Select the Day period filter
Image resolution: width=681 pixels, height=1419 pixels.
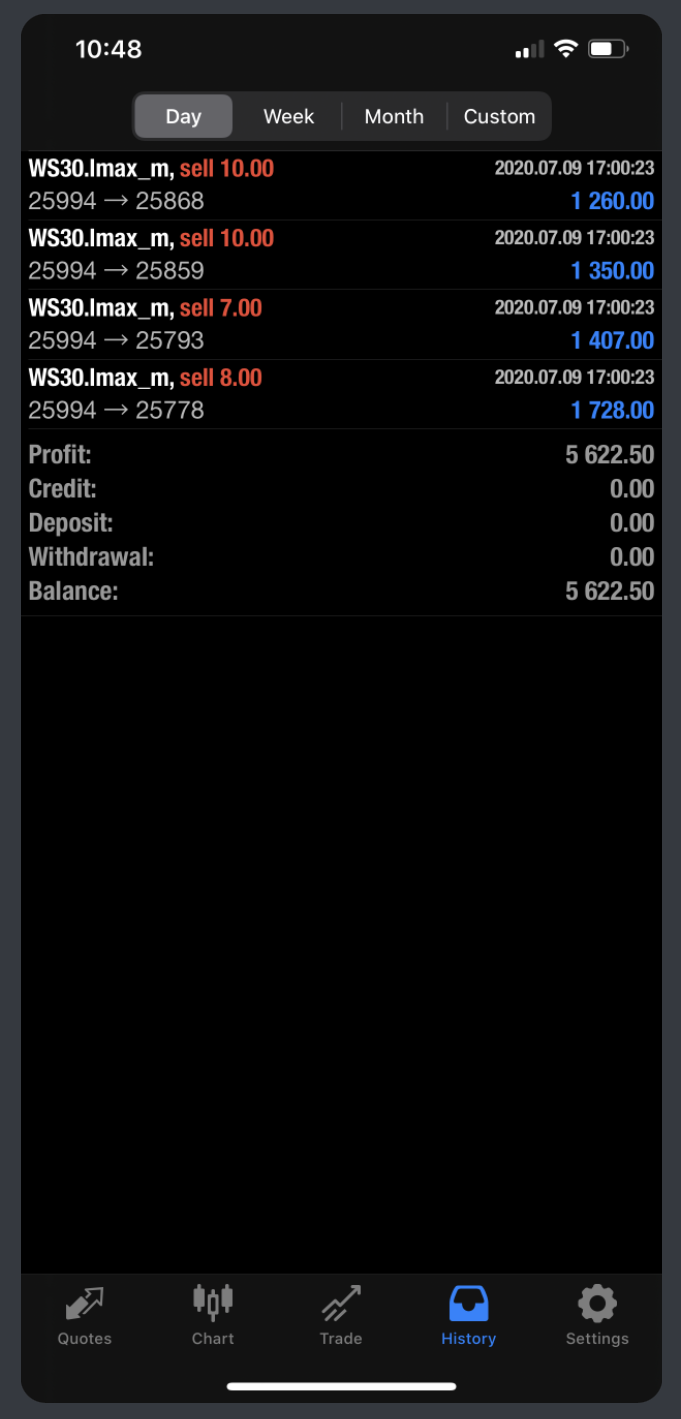(184, 117)
